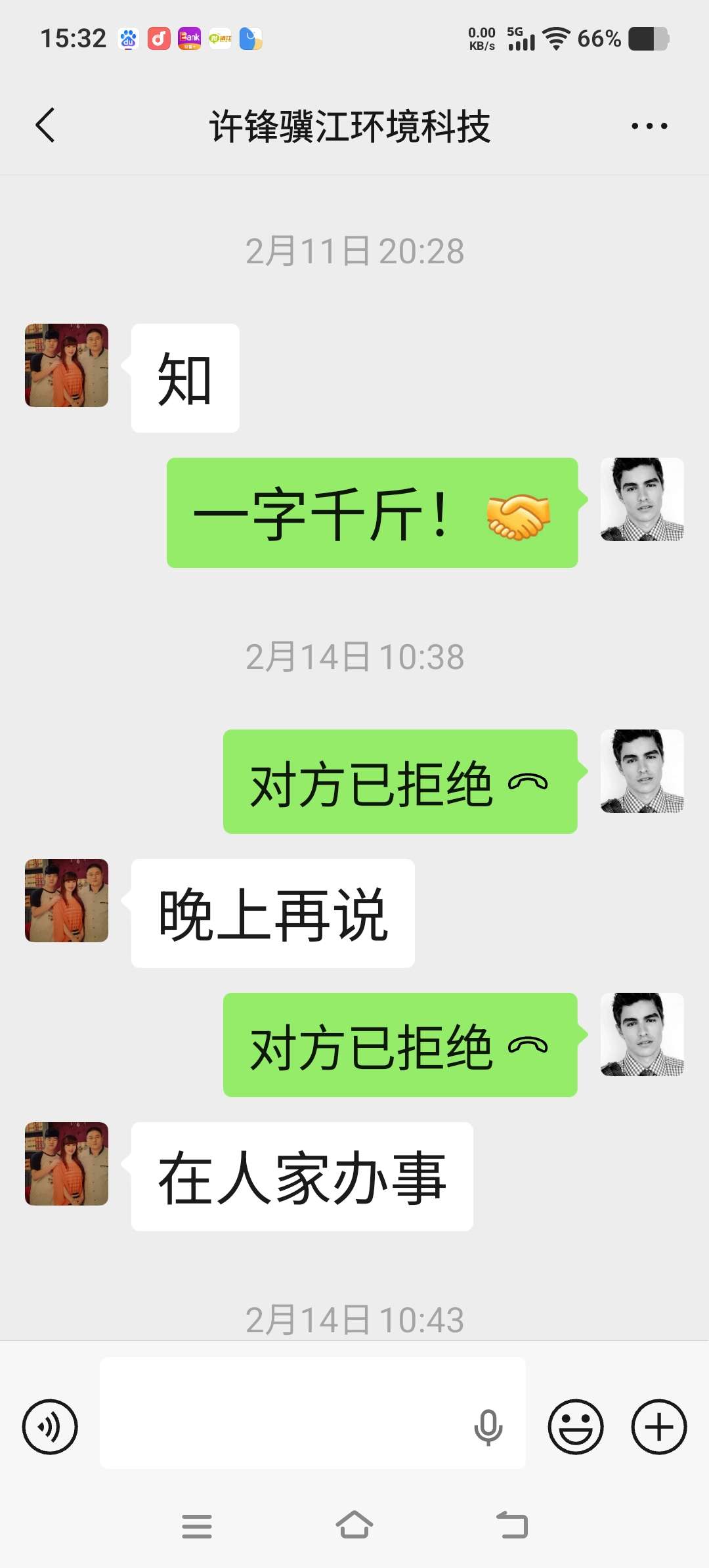Open my avatar beside 一字千斤 message
This screenshot has height=1568, width=709.
point(642,499)
